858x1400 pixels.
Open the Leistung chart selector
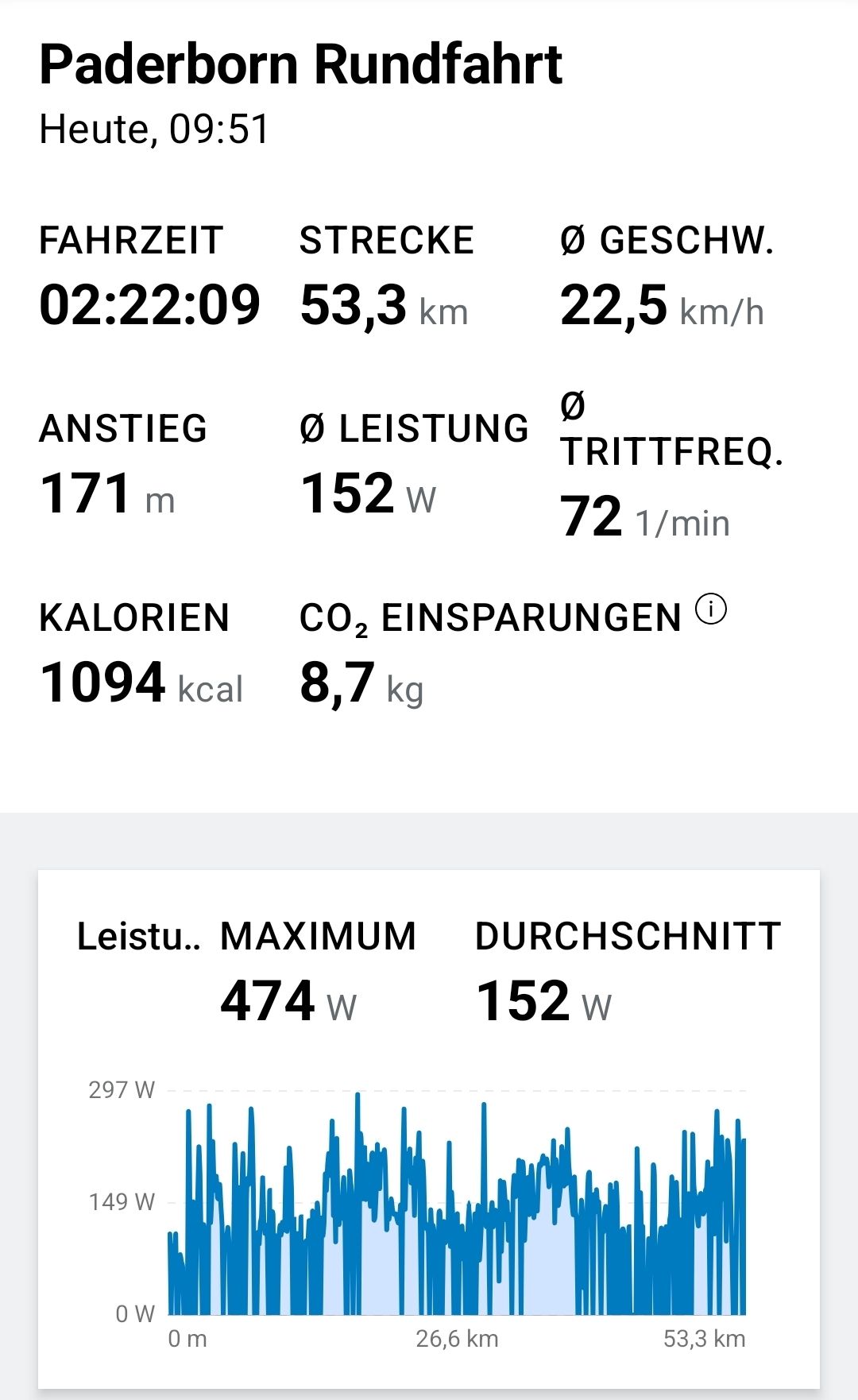click(x=138, y=937)
